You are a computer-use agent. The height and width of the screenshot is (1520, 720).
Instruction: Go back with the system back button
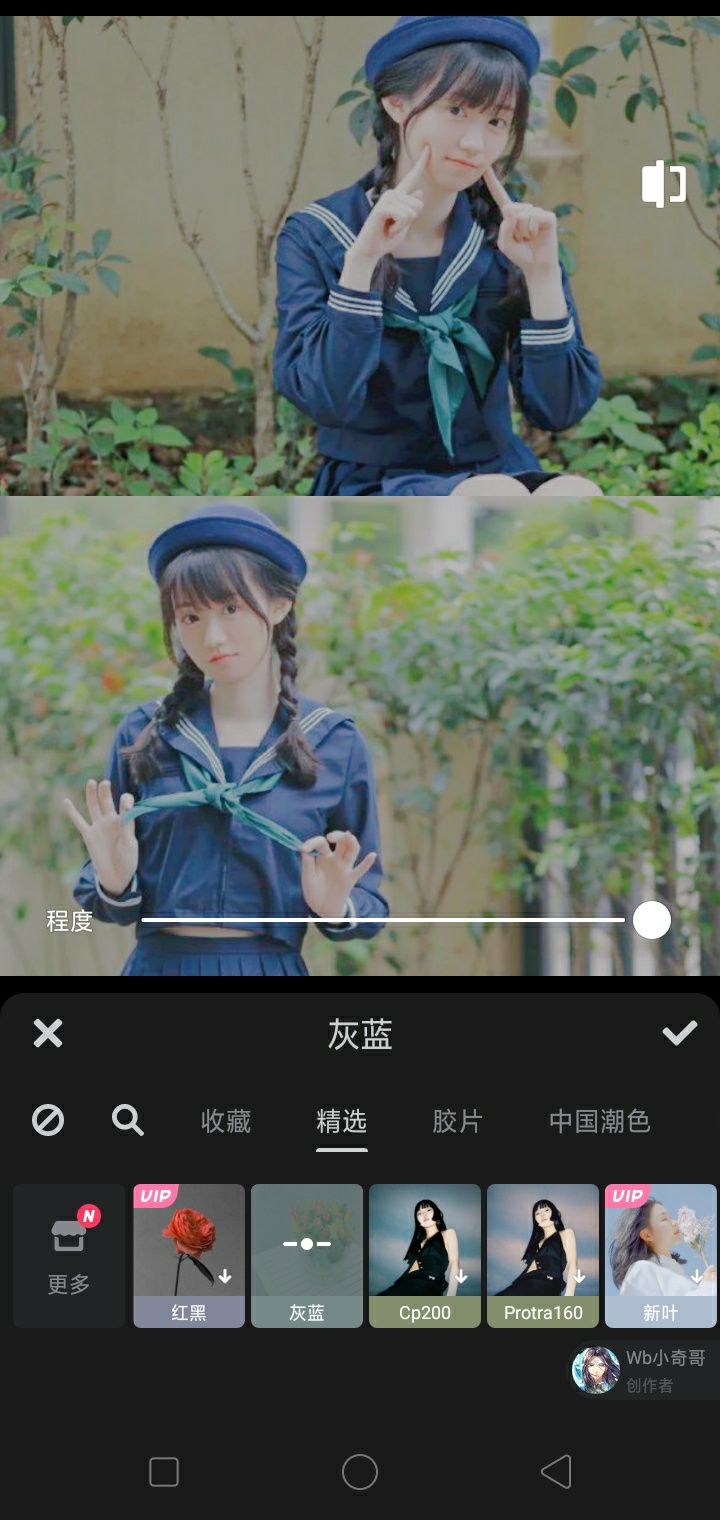pyautogui.click(x=556, y=1472)
